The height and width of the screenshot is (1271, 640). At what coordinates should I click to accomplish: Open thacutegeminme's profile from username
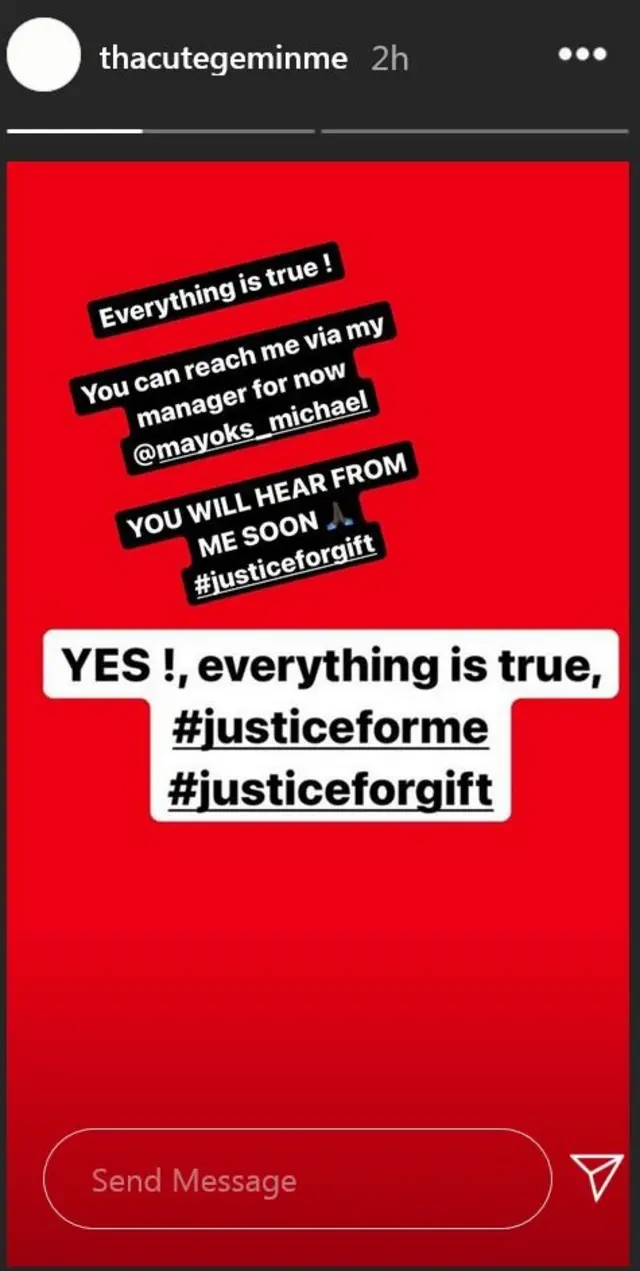[x=223, y=58]
